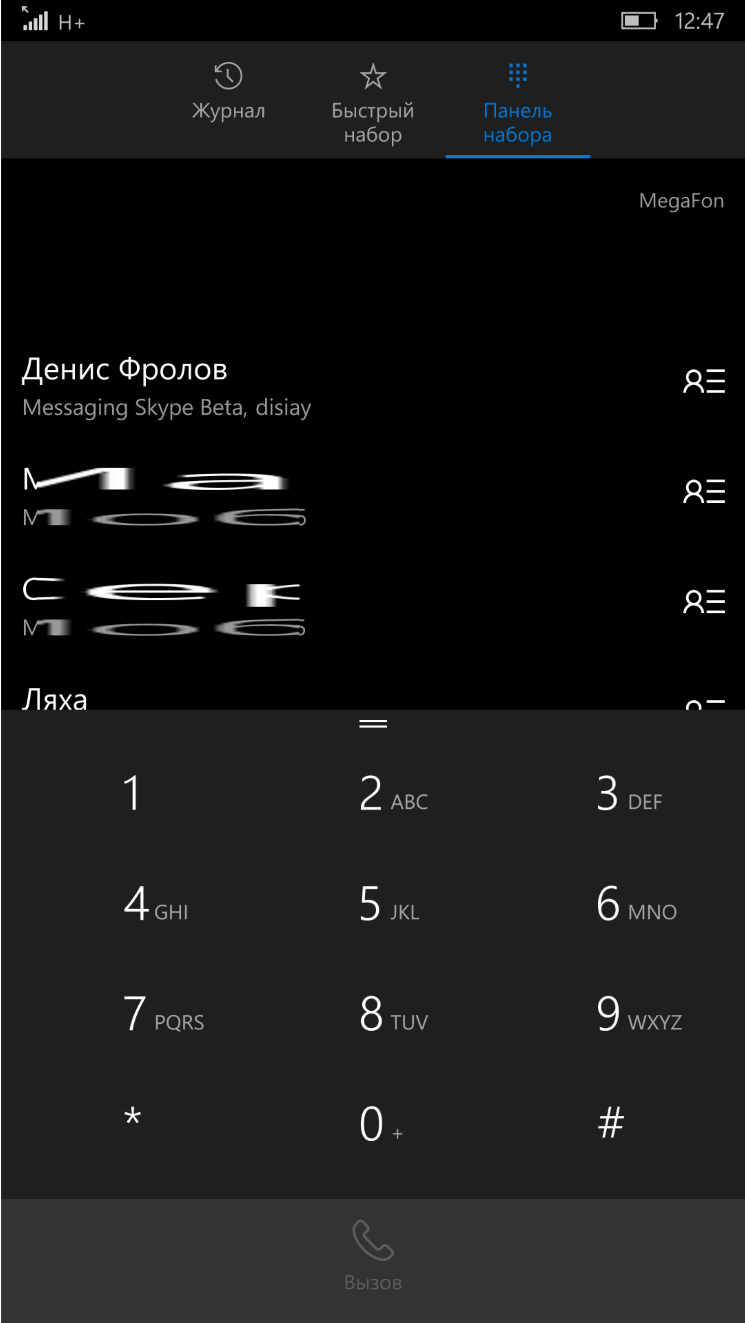The height and width of the screenshot is (1323, 745).
Task: Start the call with Вызов button
Action: click(373, 1256)
